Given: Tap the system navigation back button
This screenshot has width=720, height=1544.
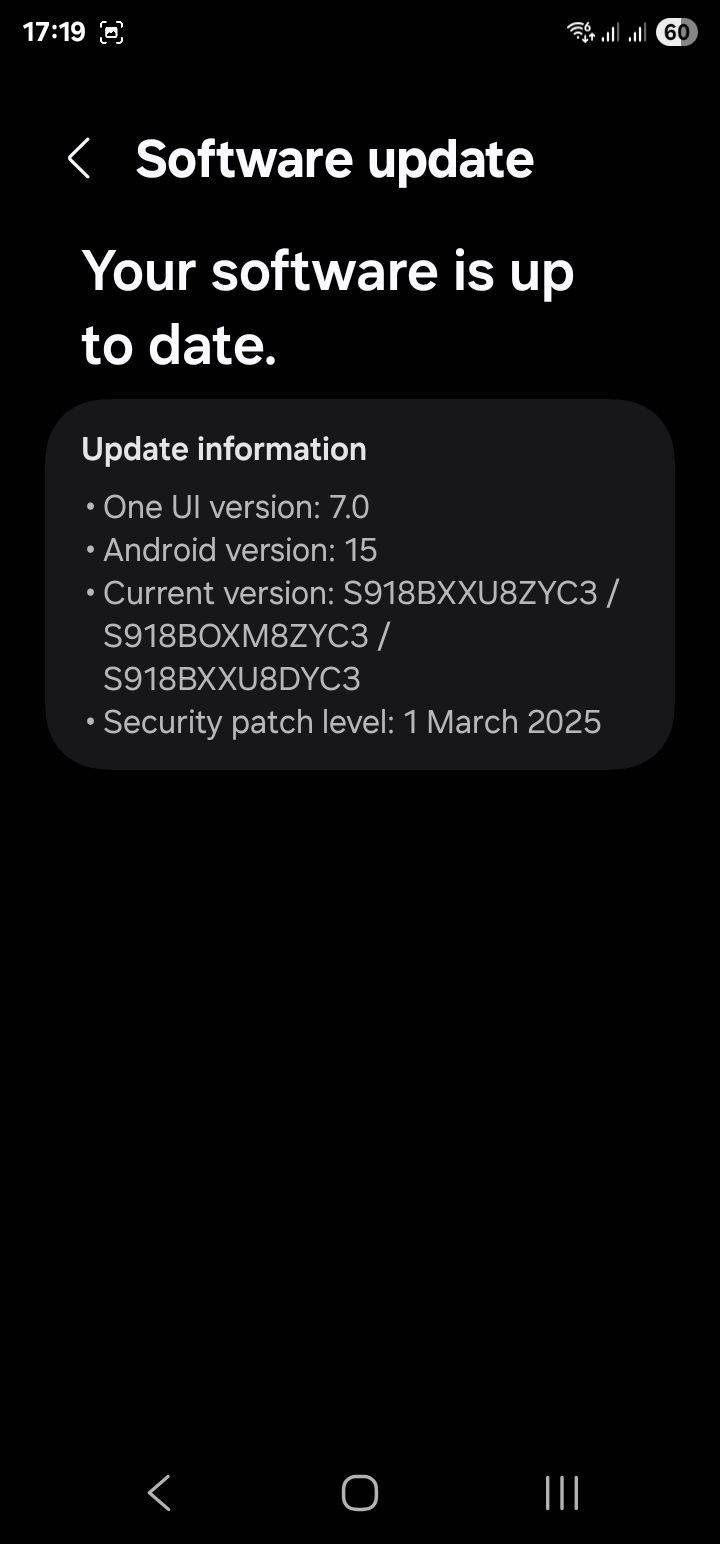Looking at the screenshot, I should click(159, 1493).
